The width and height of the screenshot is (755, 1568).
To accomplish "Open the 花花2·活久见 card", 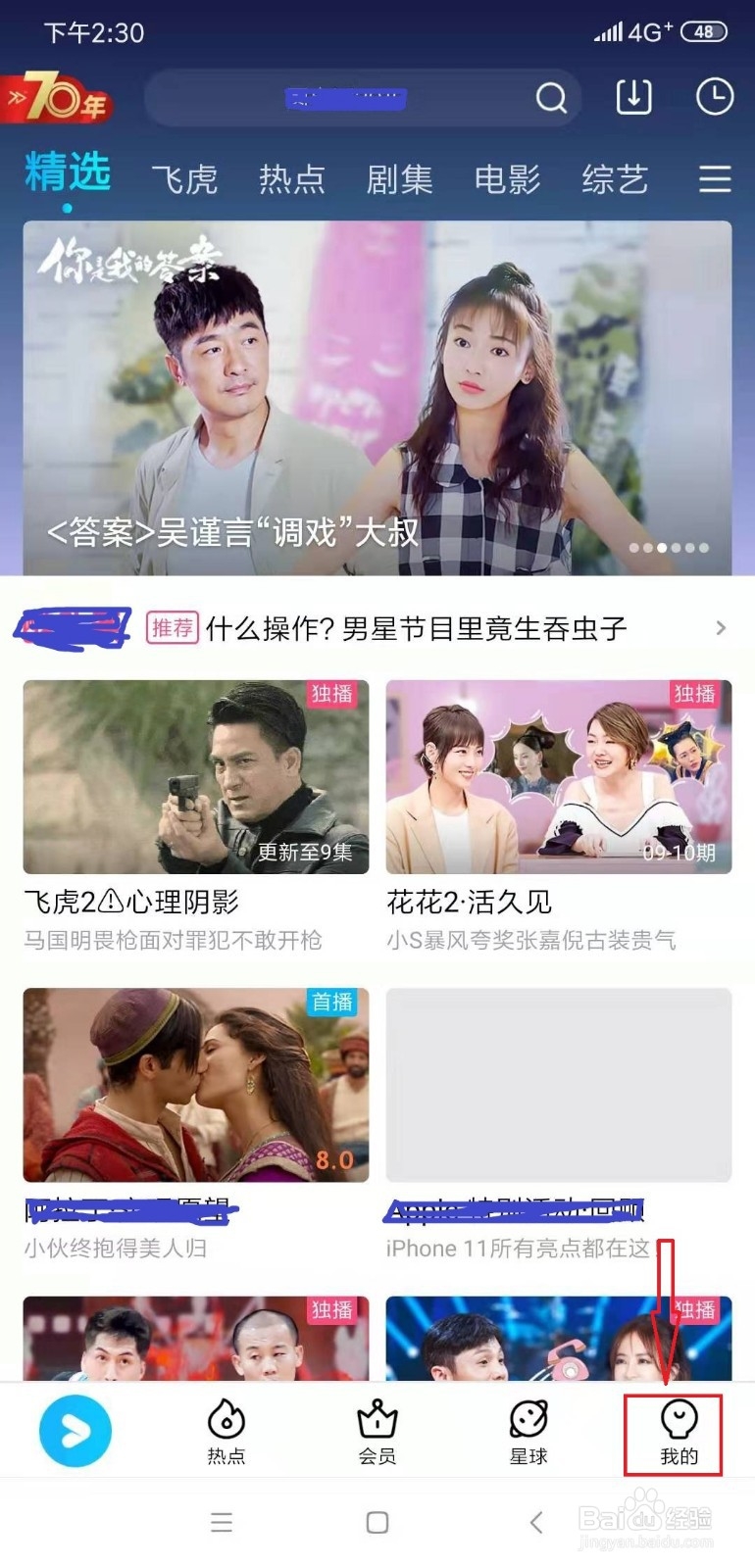I will [559, 776].
